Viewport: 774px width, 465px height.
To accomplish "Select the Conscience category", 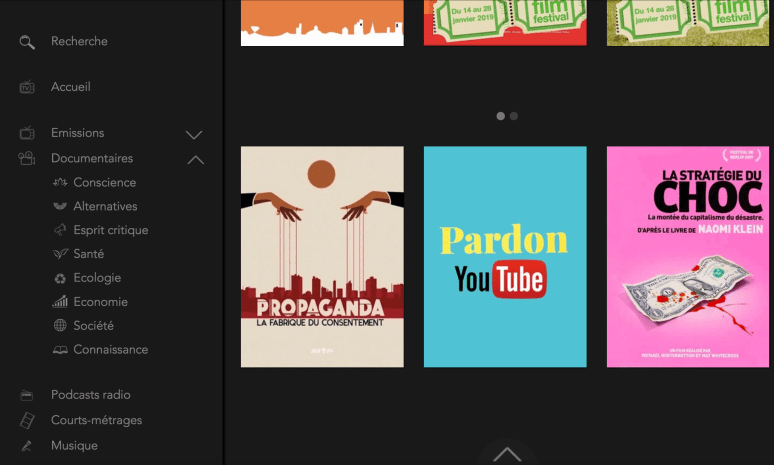I will (x=104, y=183).
